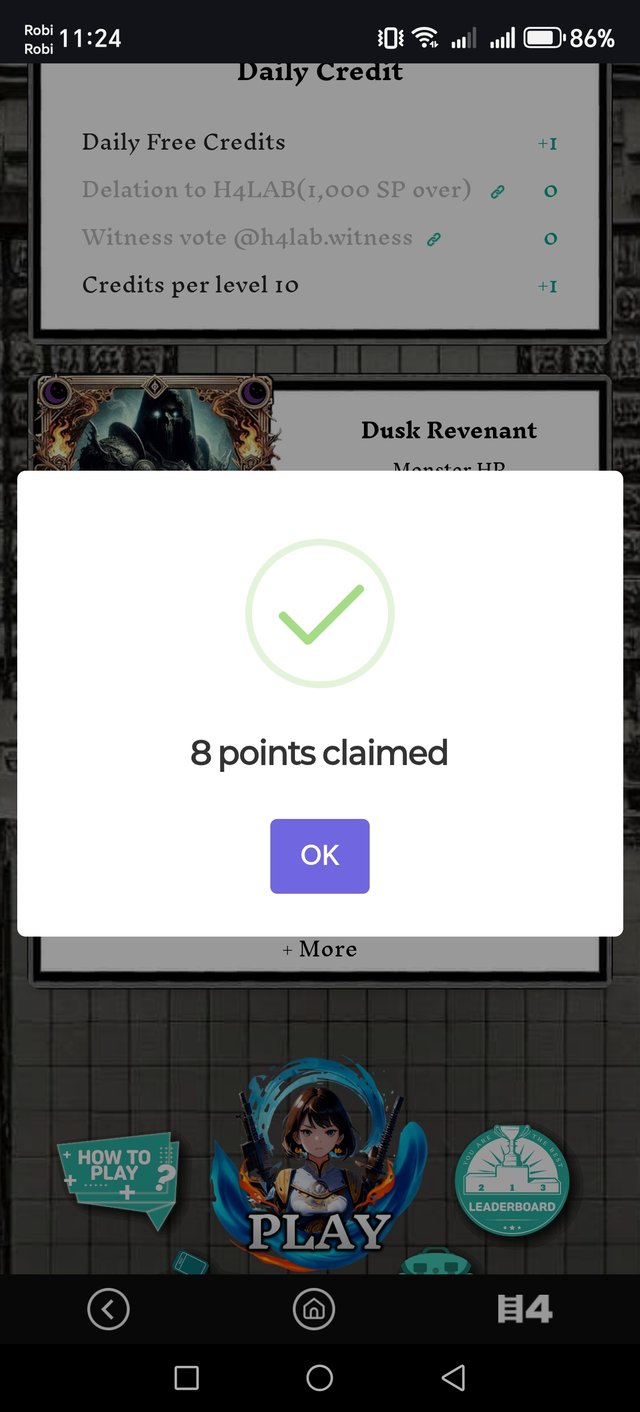
Task: Open the system recent apps view
Action: [x=186, y=1377]
